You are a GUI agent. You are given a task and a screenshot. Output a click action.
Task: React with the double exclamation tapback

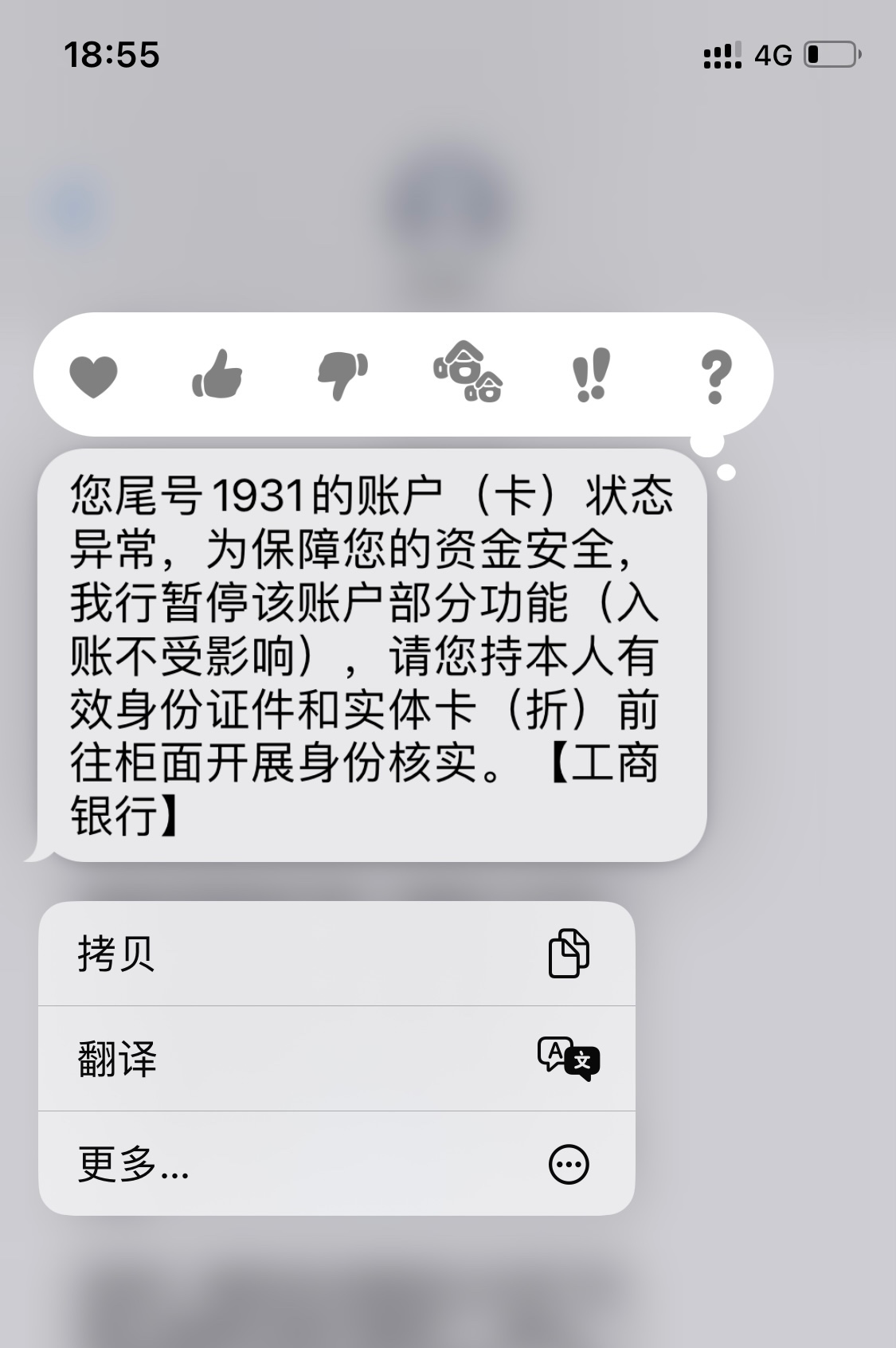point(591,374)
